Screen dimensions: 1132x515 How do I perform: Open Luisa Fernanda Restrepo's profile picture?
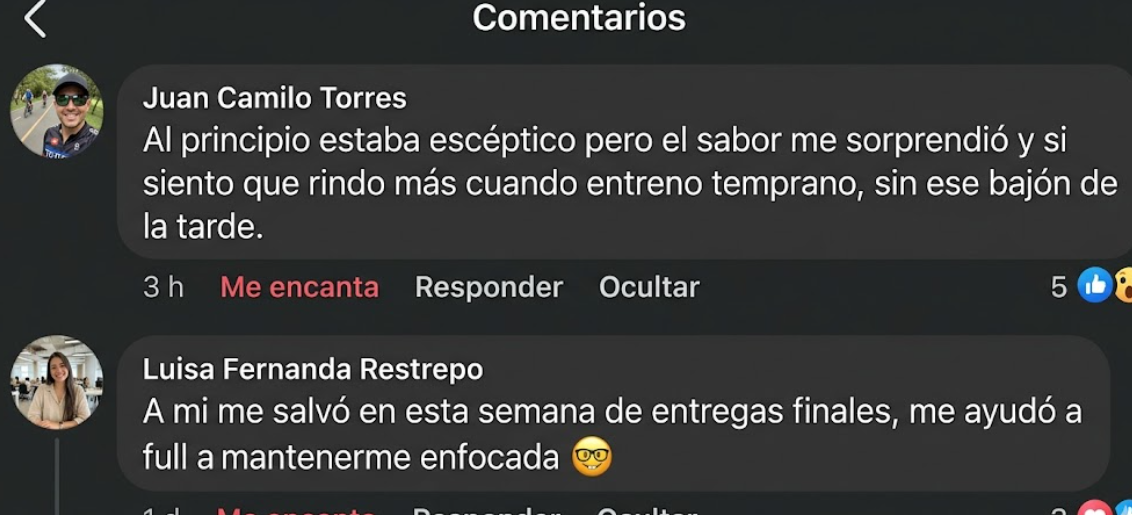(x=56, y=382)
